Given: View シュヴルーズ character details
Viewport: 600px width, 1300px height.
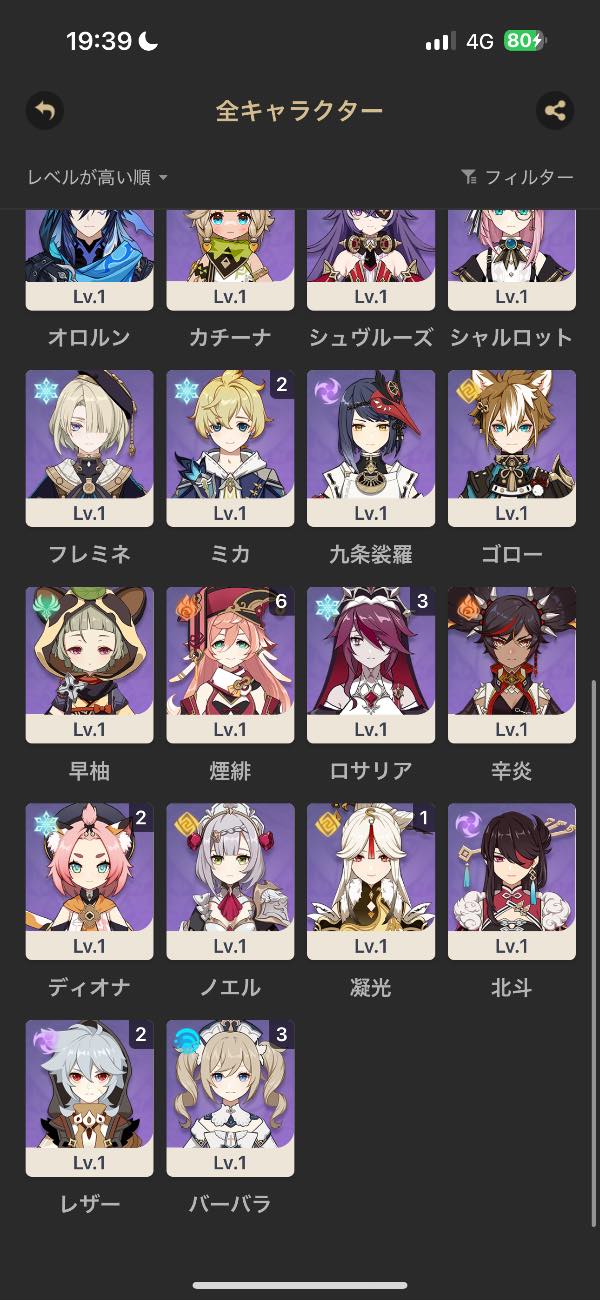Looking at the screenshot, I should [371, 260].
